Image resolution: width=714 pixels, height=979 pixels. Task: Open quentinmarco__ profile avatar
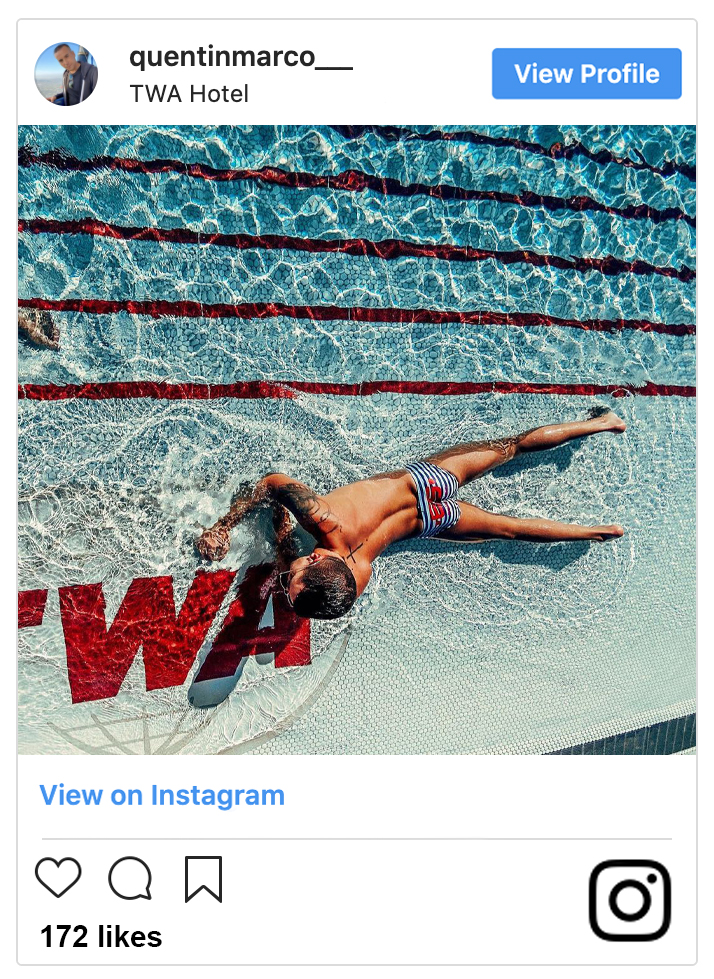click(66, 74)
